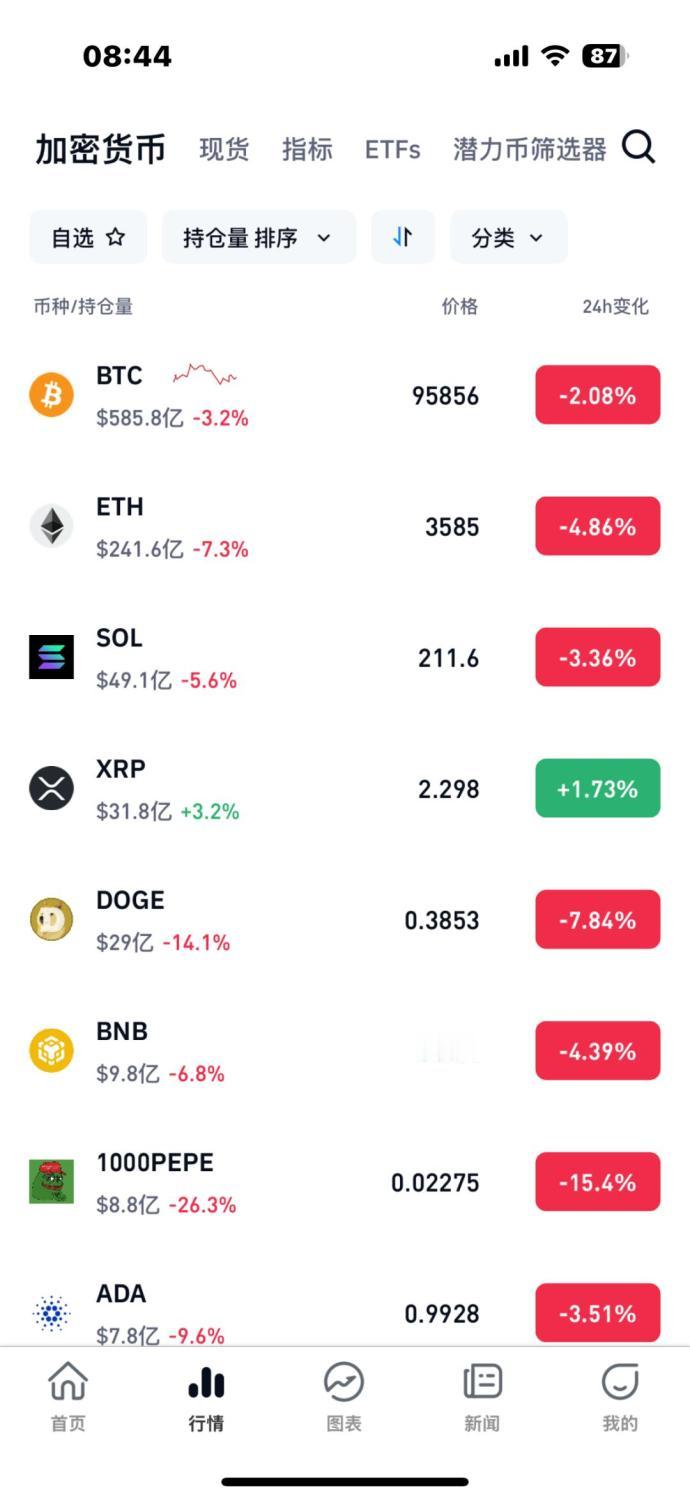Viewport: 690px width, 1500px height.
Task: Open the 新闻 news tab
Action: coord(482,1397)
